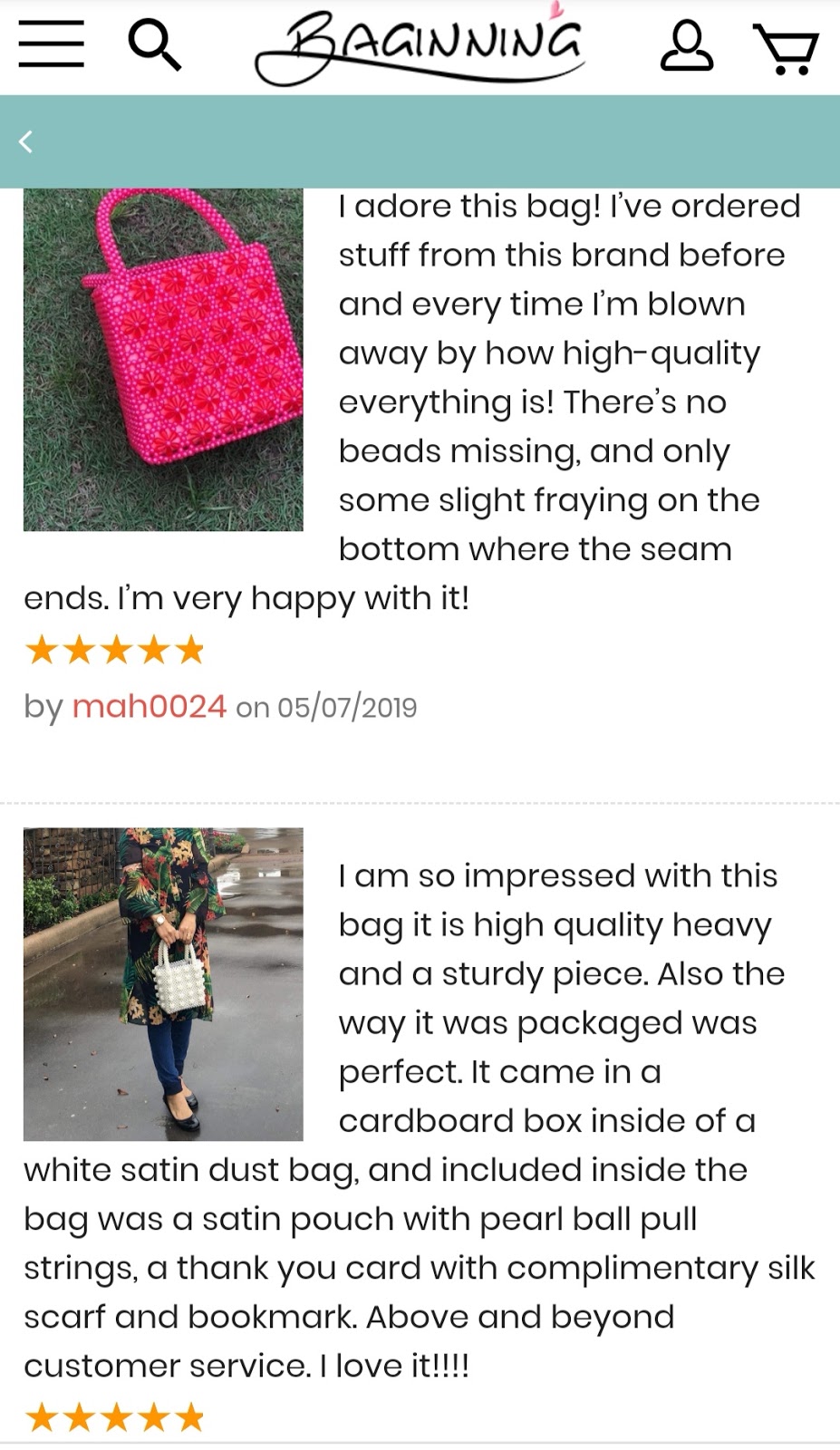Go back with the left arrow
Viewport: 840px width, 1450px height.
(x=26, y=141)
